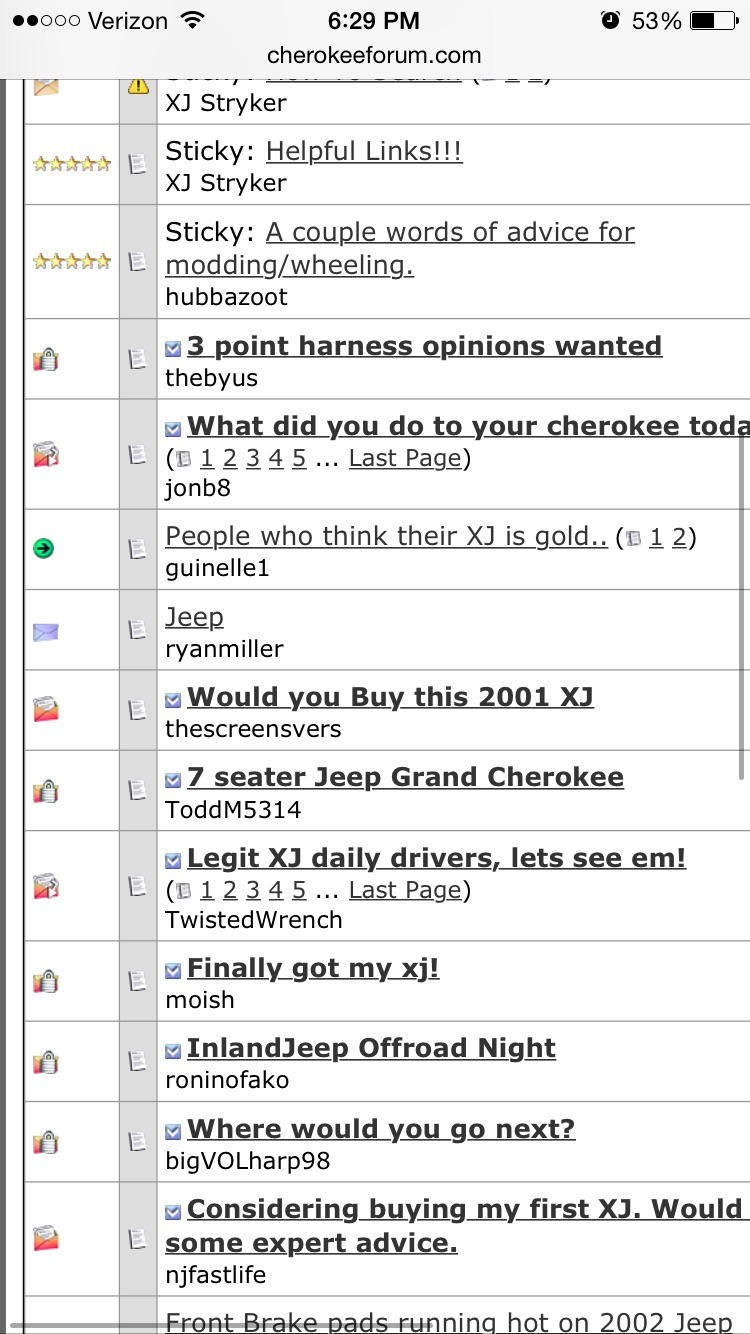
Task: Jump to first unread post in 3 point harness thread
Action: 173,348
